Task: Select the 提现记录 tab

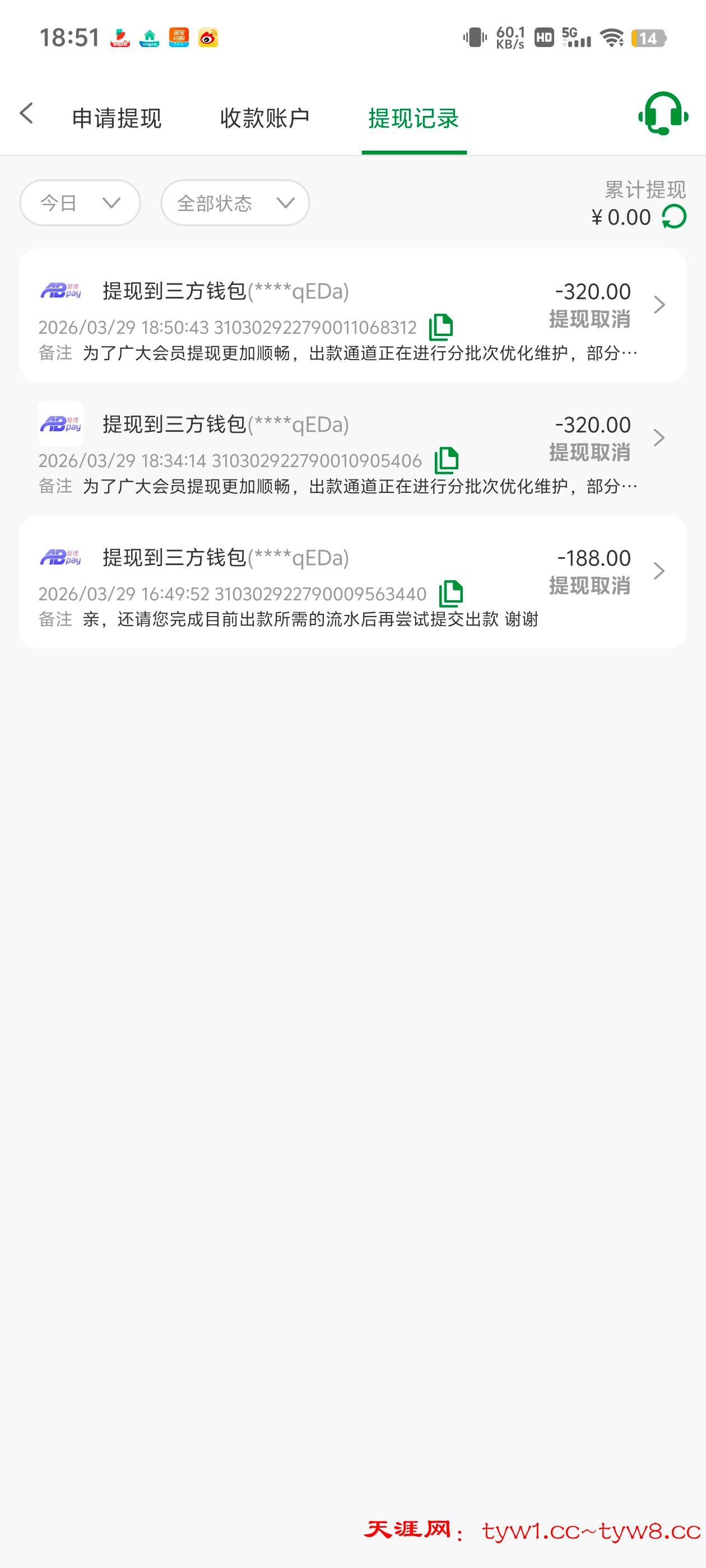Action: pos(414,119)
